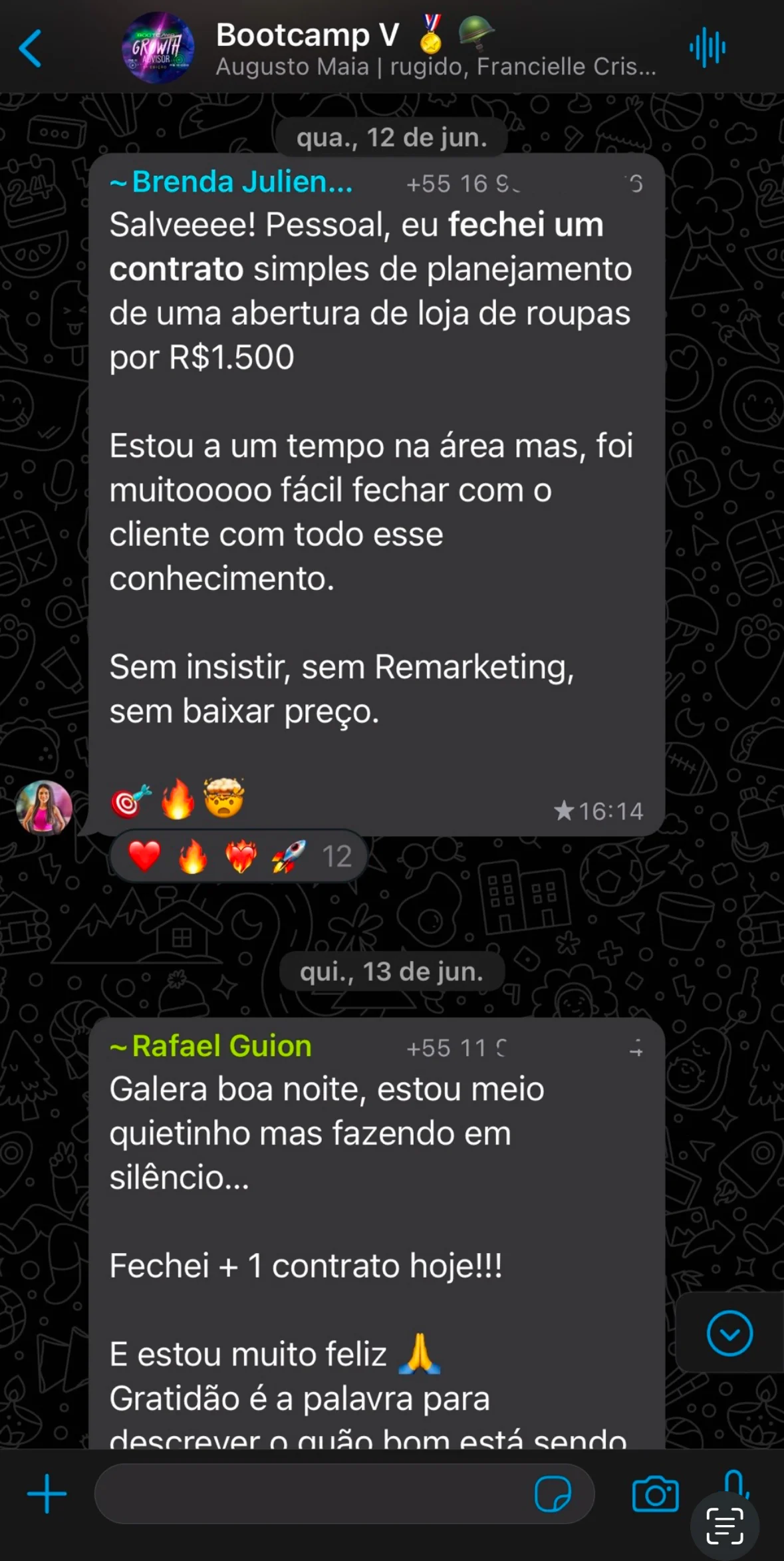Open the sticker picker

coord(553,1494)
